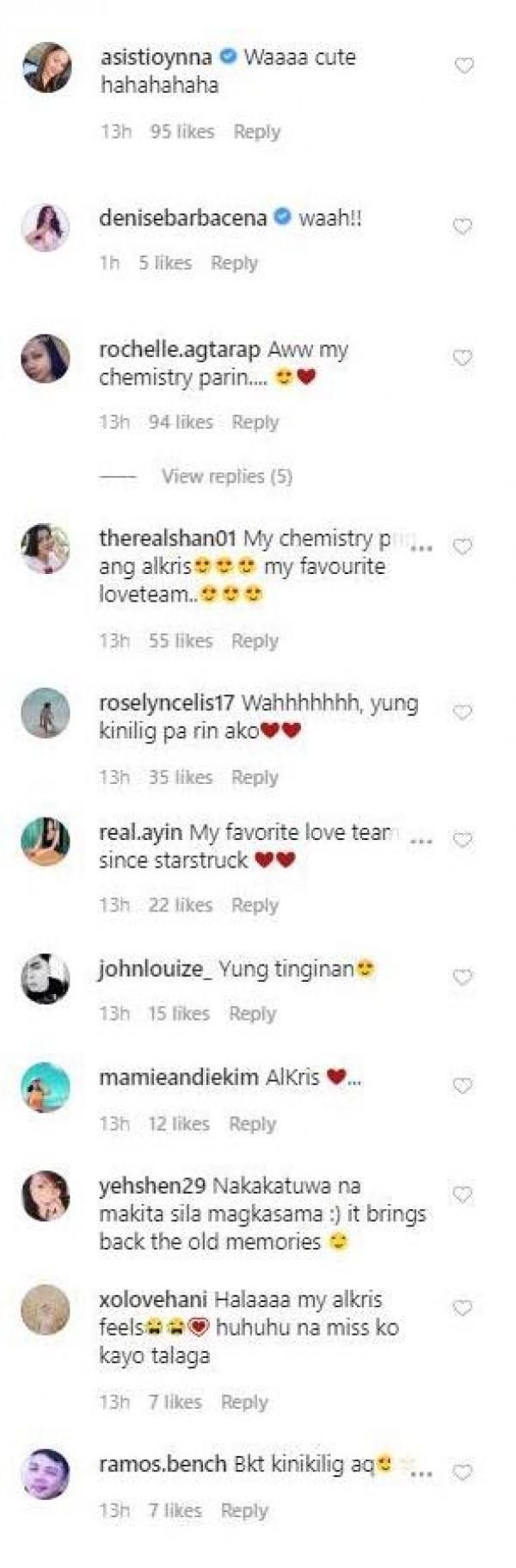This screenshot has width=516, height=1568.
Task: Like roselyncelis17's comment
Action: [463, 713]
